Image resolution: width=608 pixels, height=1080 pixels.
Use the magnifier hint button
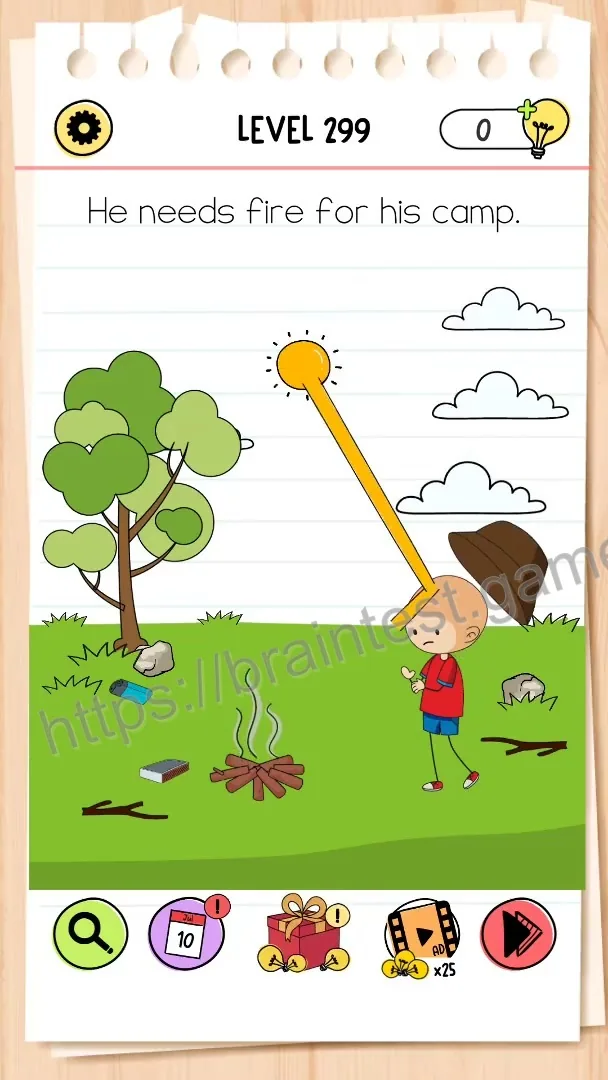click(90, 933)
